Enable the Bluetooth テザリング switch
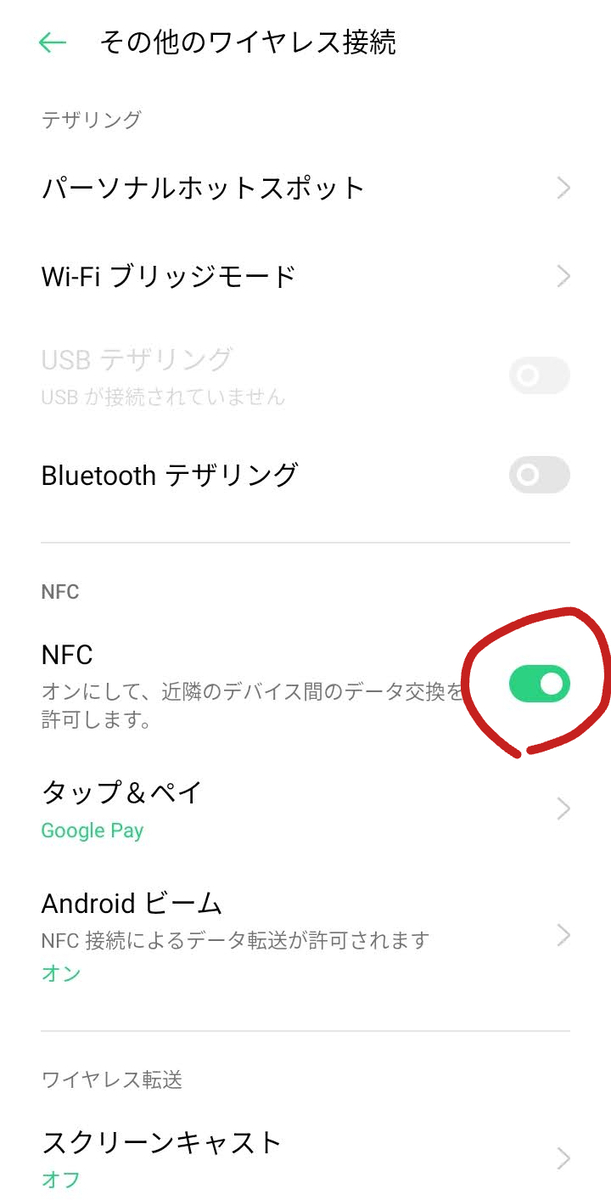The image size is (611, 1200). coord(539,475)
